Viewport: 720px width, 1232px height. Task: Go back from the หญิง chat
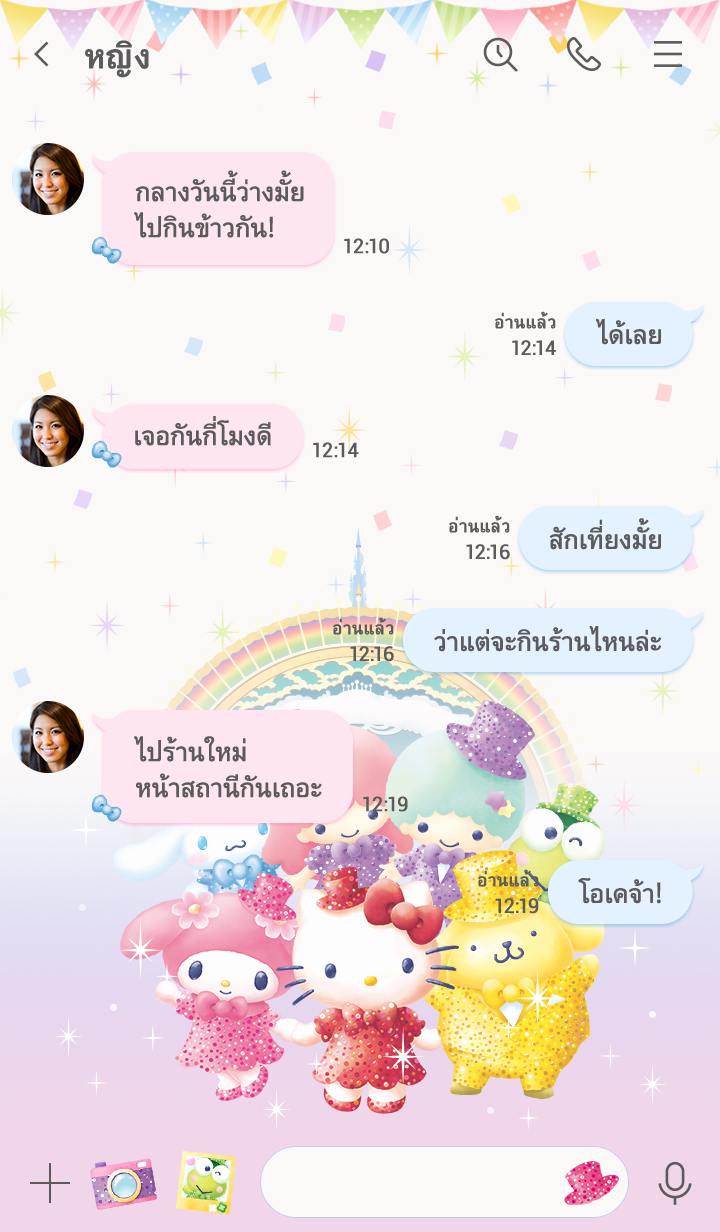pyautogui.click(x=41, y=55)
